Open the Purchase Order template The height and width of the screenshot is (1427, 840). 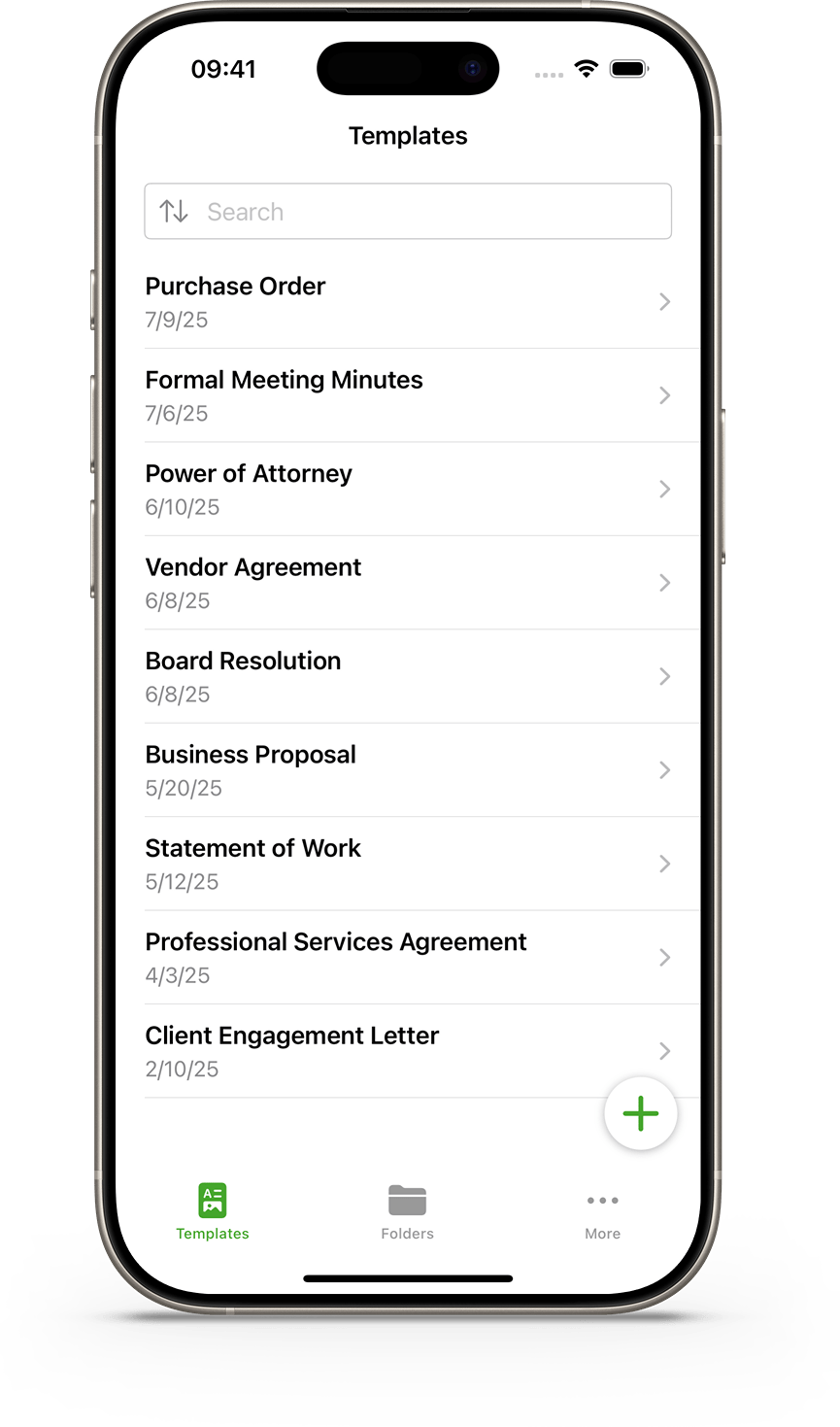[x=408, y=301]
